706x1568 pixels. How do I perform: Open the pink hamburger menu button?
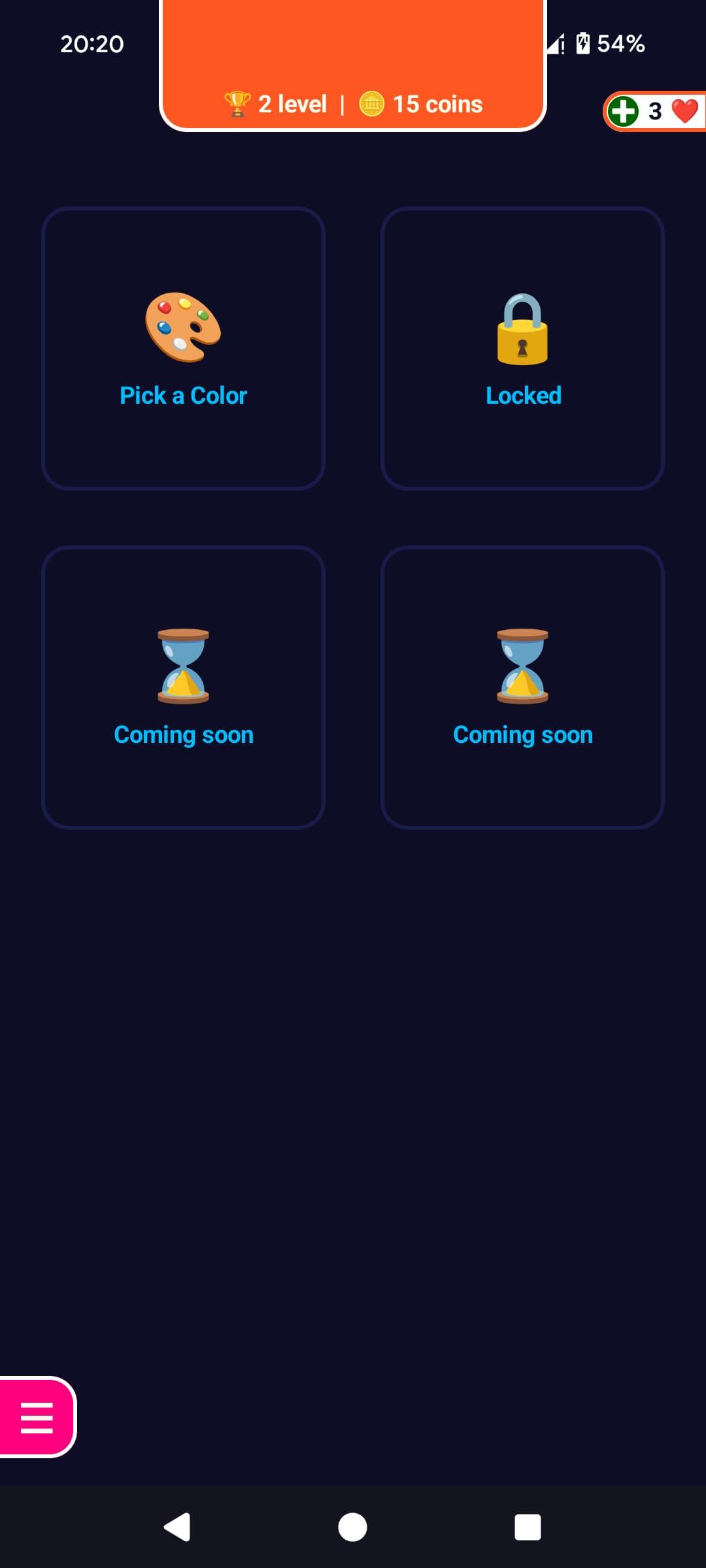(37, 1416)
